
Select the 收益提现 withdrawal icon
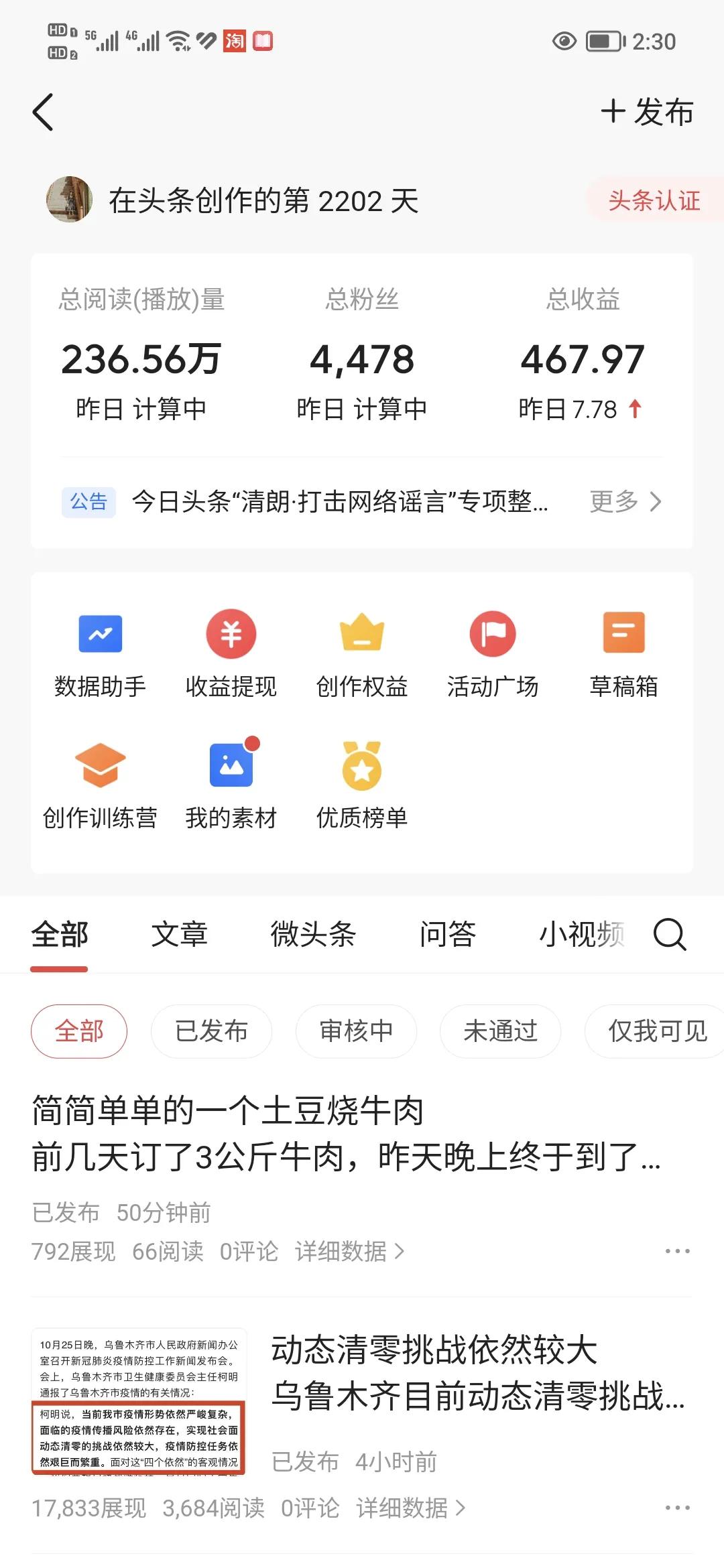pos(230,653)
